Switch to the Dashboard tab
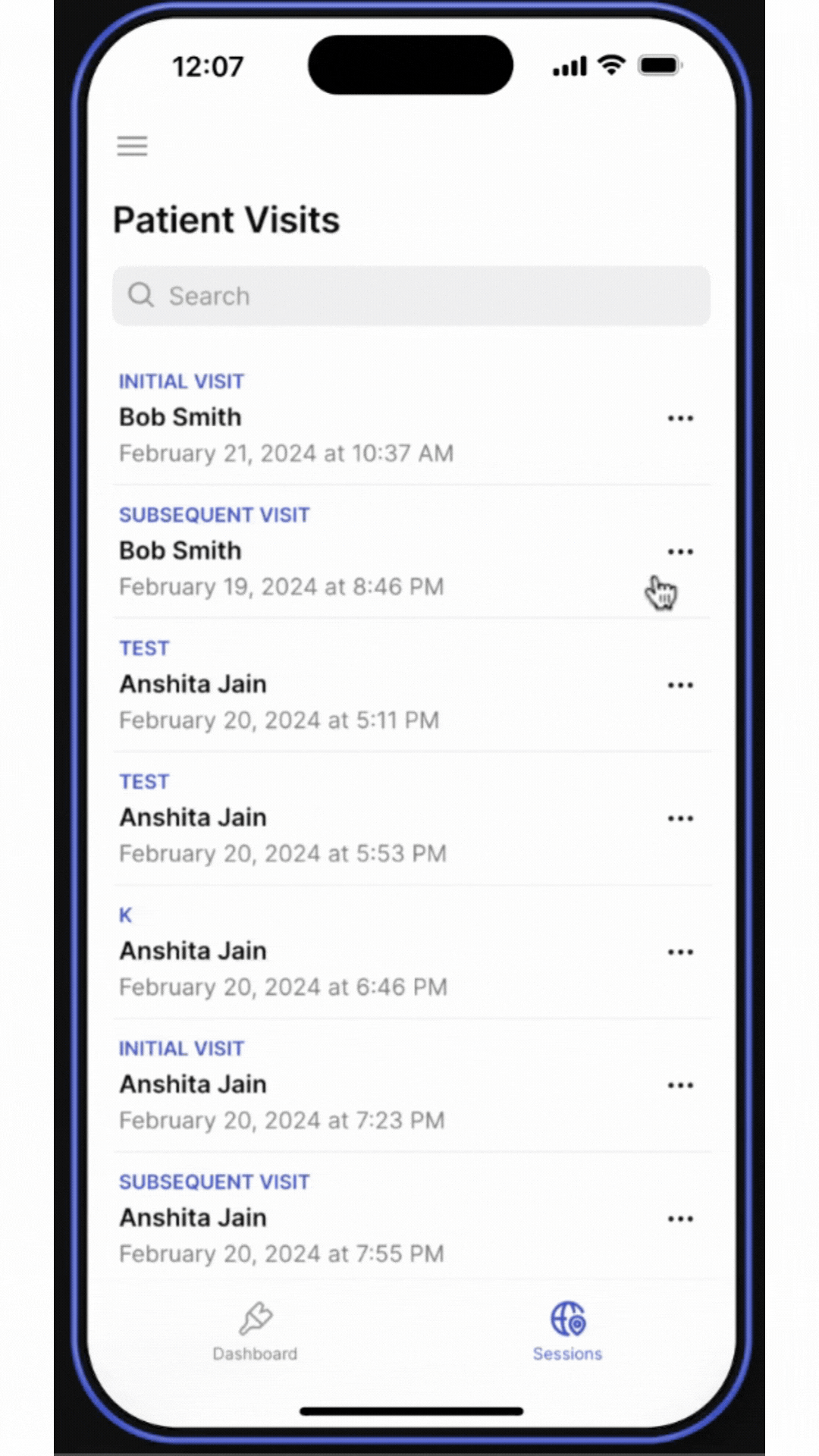 coord(255,1332)
